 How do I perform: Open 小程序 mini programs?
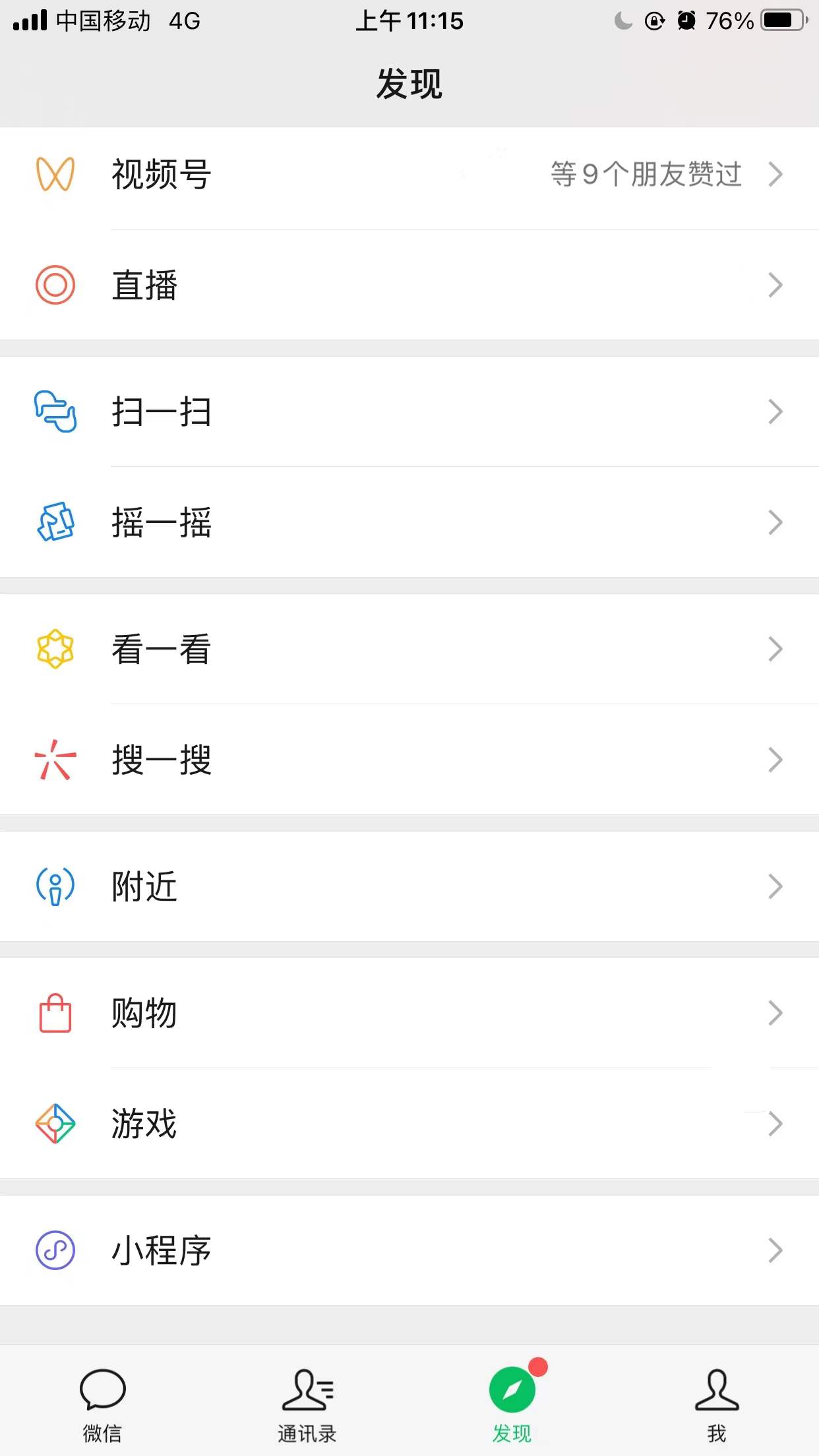click(x=409, y=1250)
